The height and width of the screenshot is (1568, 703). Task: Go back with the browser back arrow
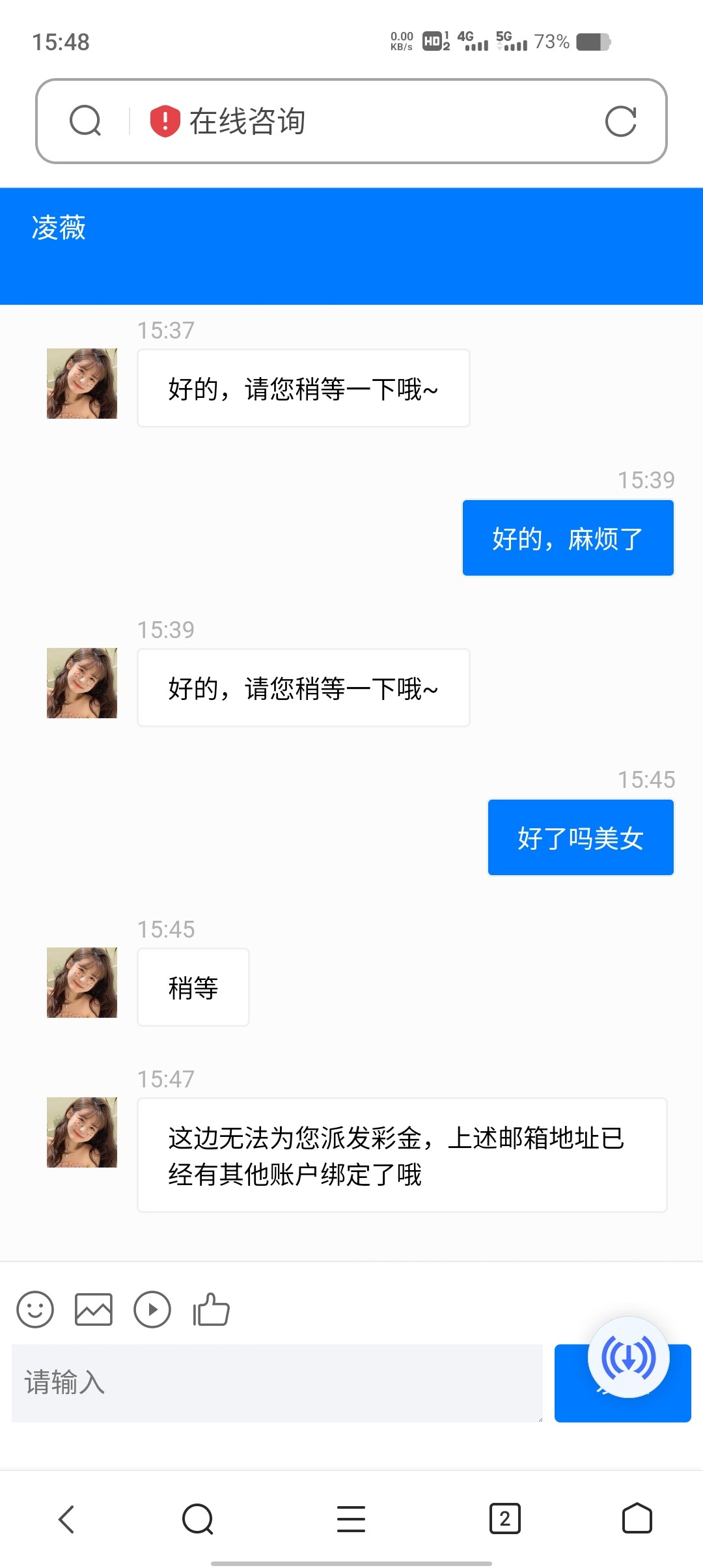[x=66, y=1519]
